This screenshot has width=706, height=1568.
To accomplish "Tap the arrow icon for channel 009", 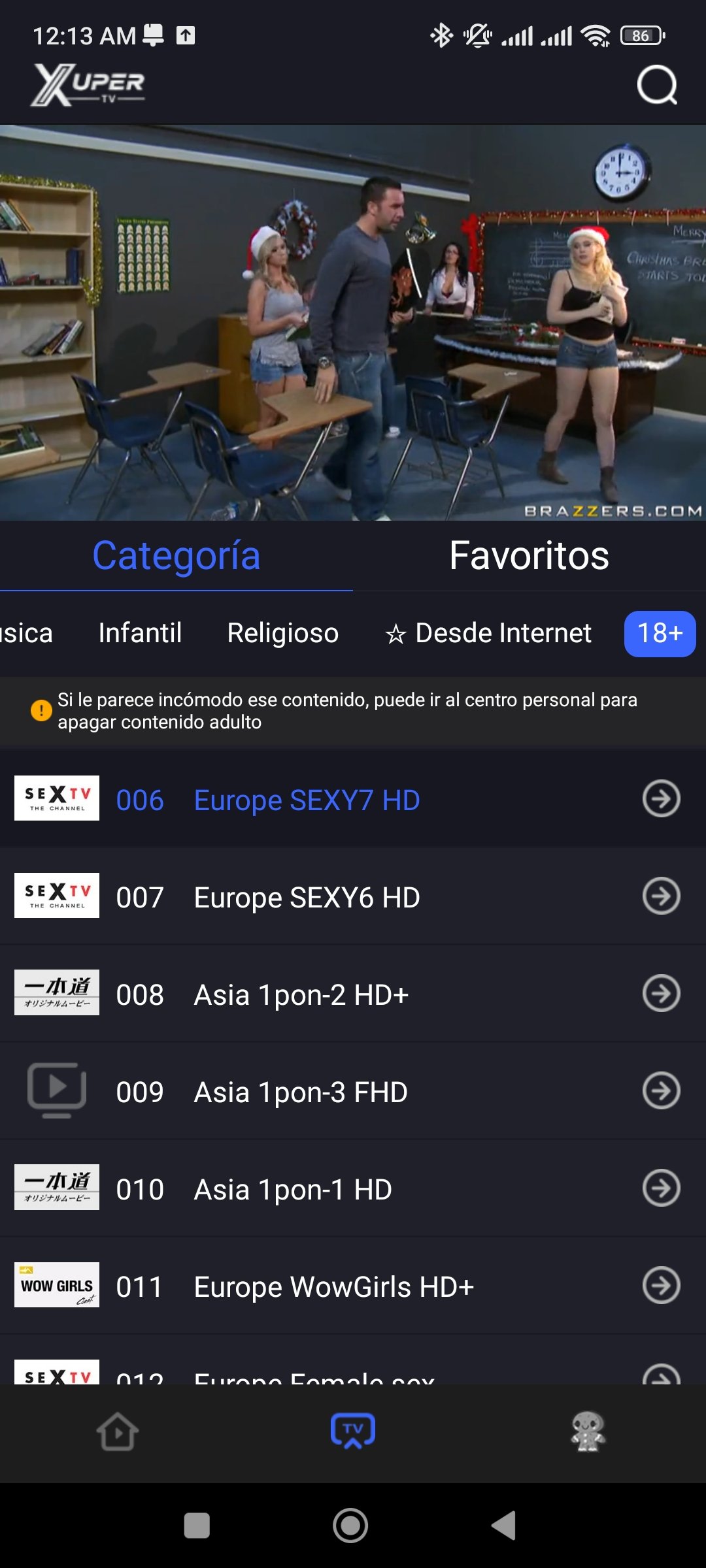I will tap(661, 1091).
